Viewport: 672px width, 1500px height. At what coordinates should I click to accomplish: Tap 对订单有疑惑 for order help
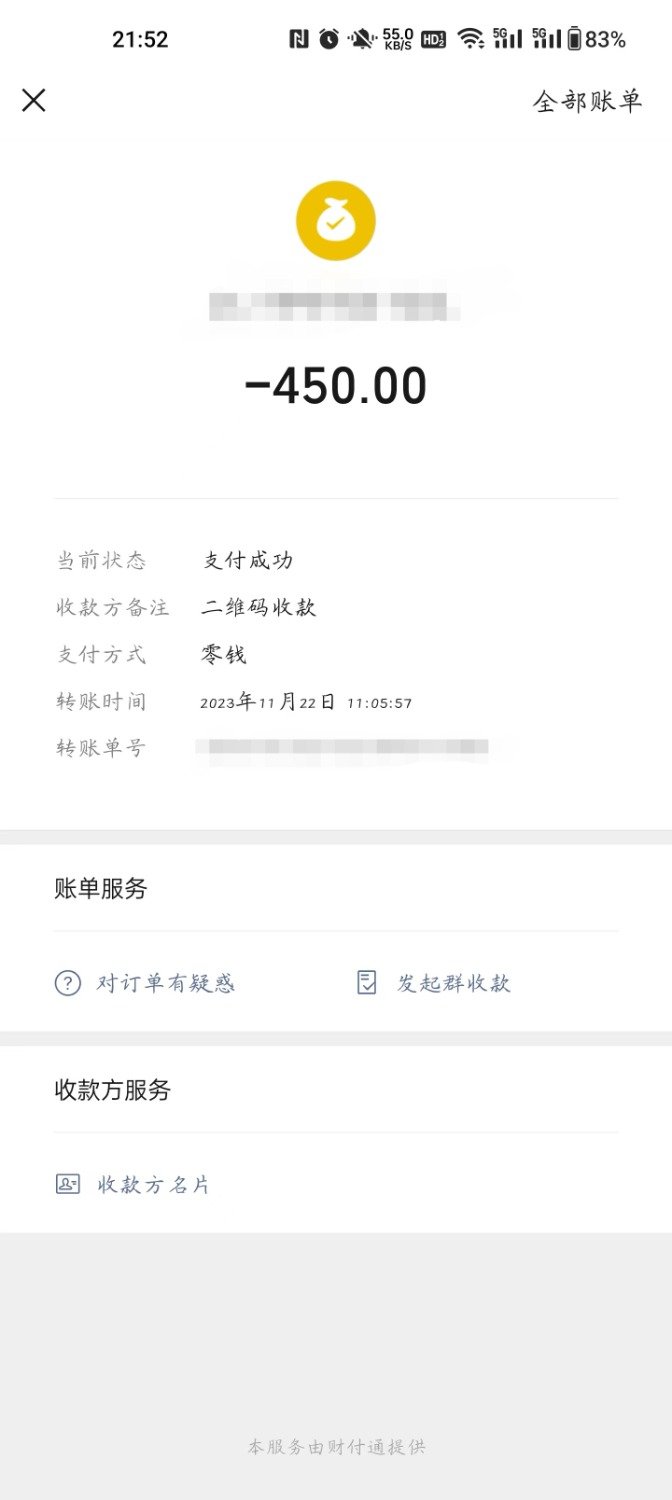click(145, 983)
